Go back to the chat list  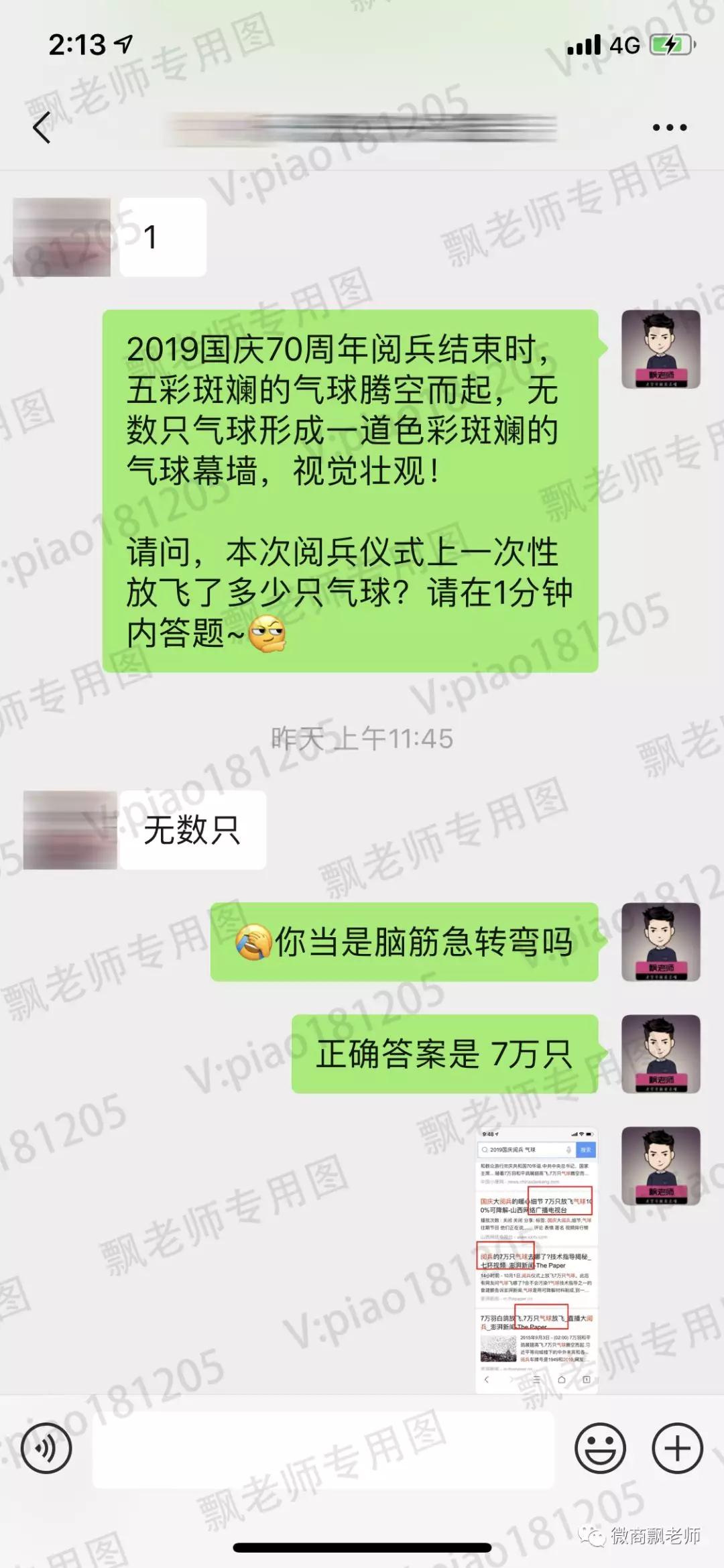pyautogui.click(x=42, y=127)
